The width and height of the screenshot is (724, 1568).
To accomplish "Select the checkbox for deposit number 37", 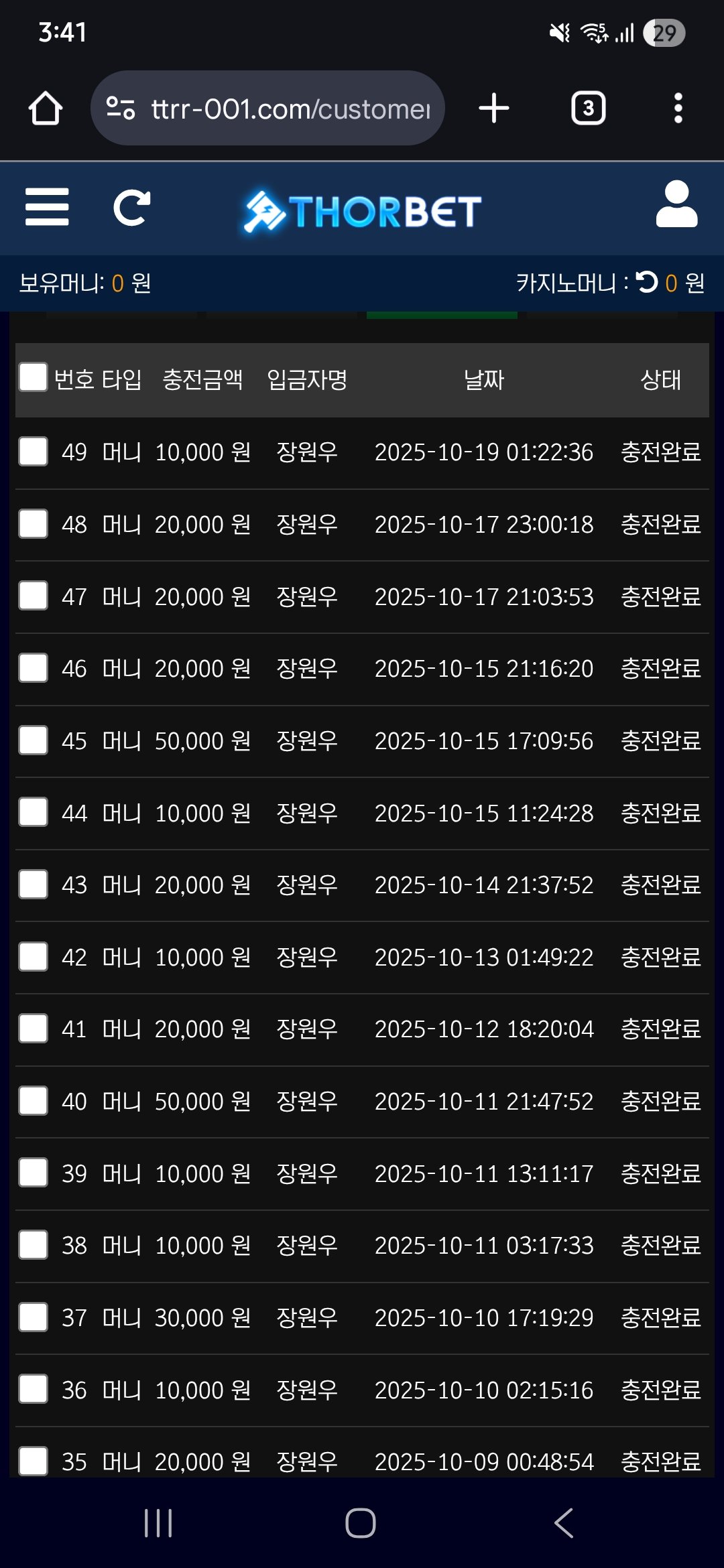I will (33, 1317).
